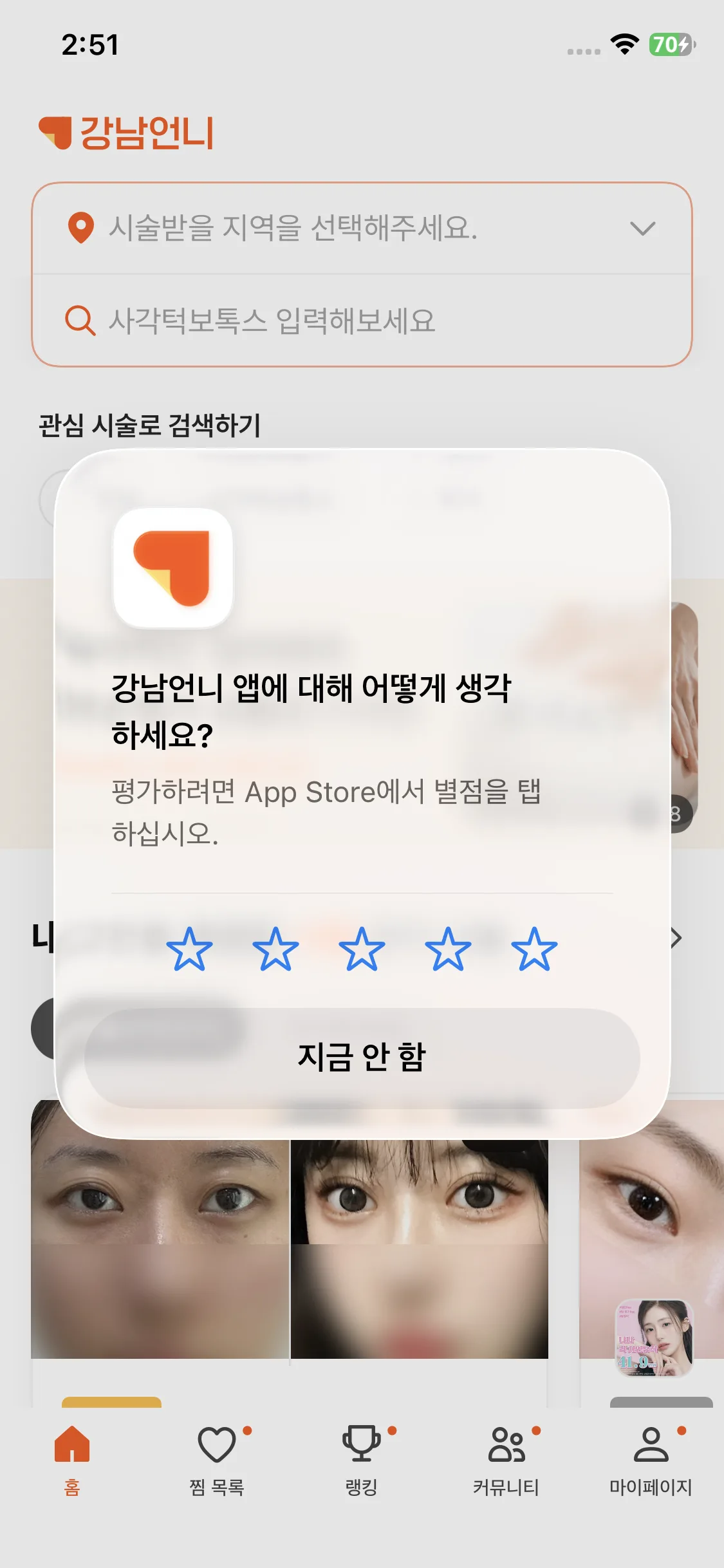Viewport: 724px width, 1568px height.
Task: Open the 시술받을 지역 region dropdown
Action: point(362,229)
